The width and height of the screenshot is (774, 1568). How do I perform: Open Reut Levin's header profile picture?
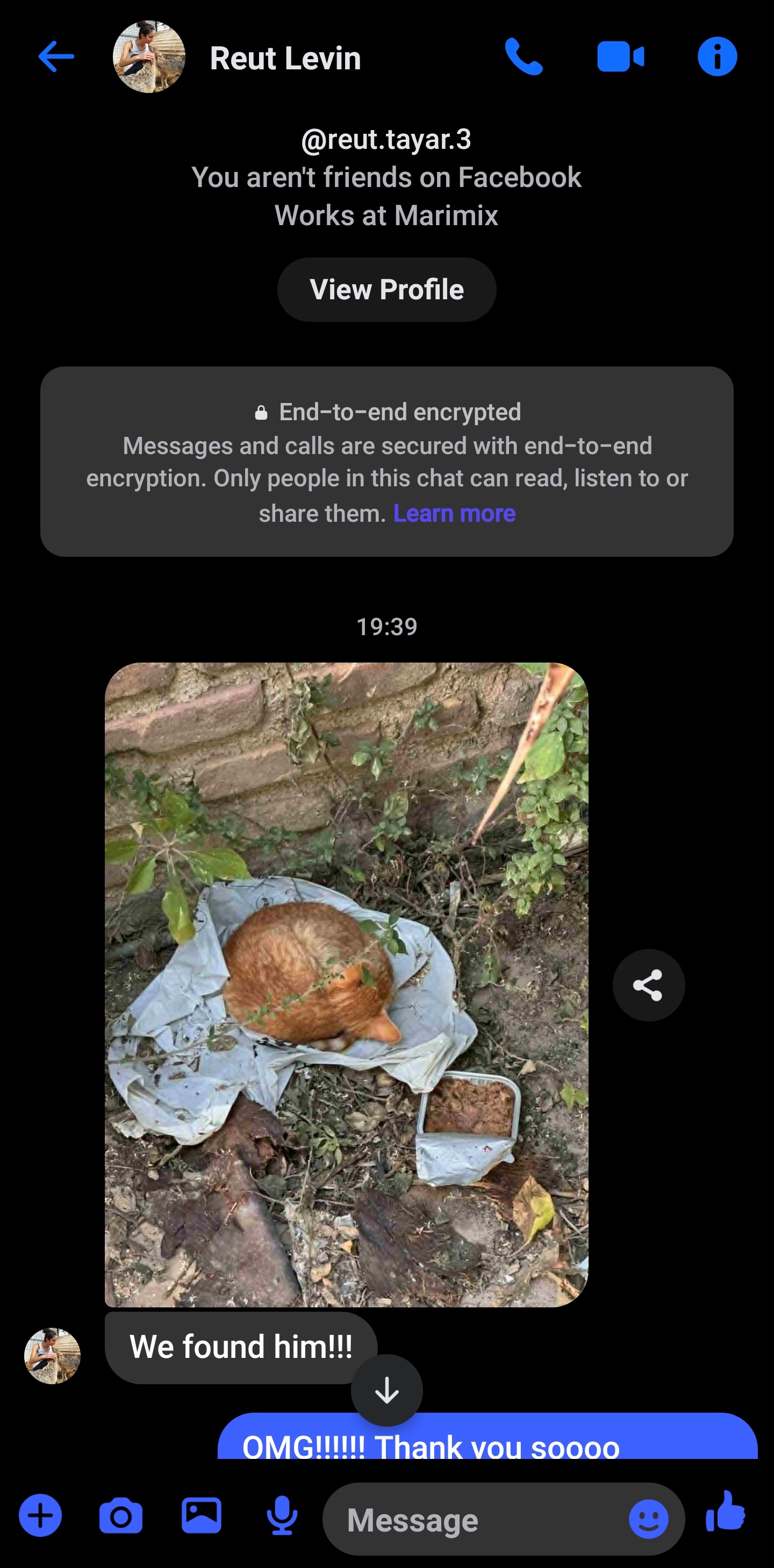click(x=149, y=56)
